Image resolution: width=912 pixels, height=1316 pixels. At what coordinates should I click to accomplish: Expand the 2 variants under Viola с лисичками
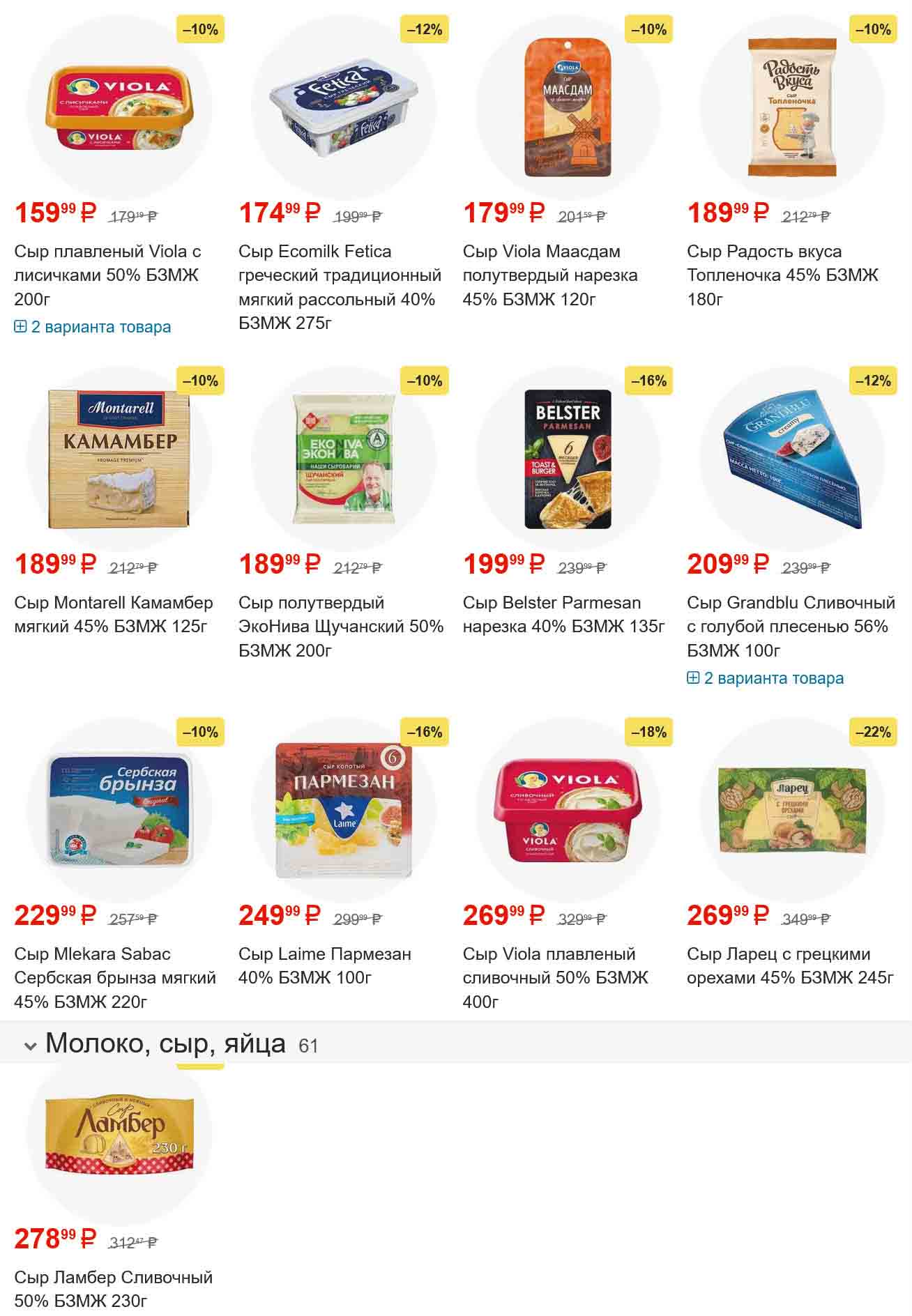click(93, 327)
